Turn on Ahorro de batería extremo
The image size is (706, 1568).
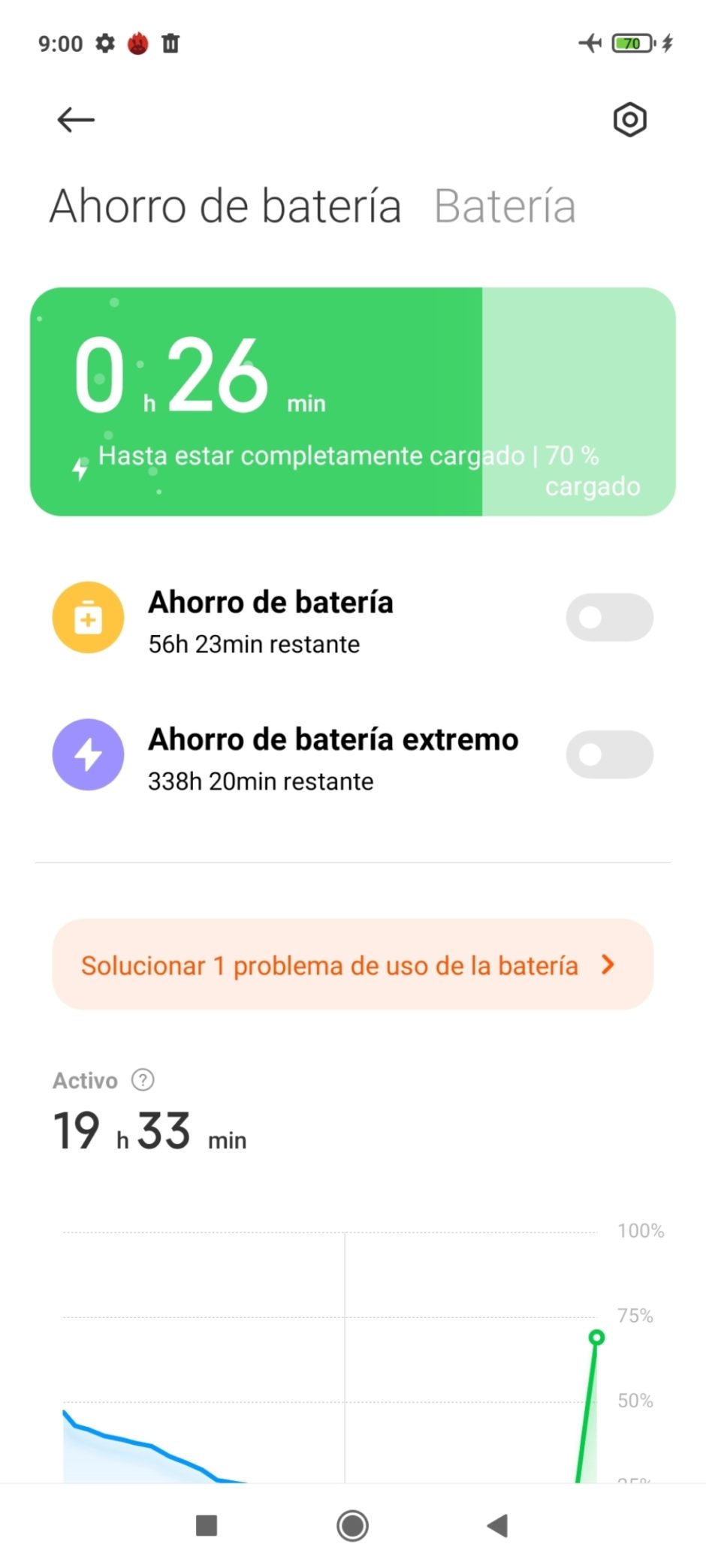(x=609, y=754)
